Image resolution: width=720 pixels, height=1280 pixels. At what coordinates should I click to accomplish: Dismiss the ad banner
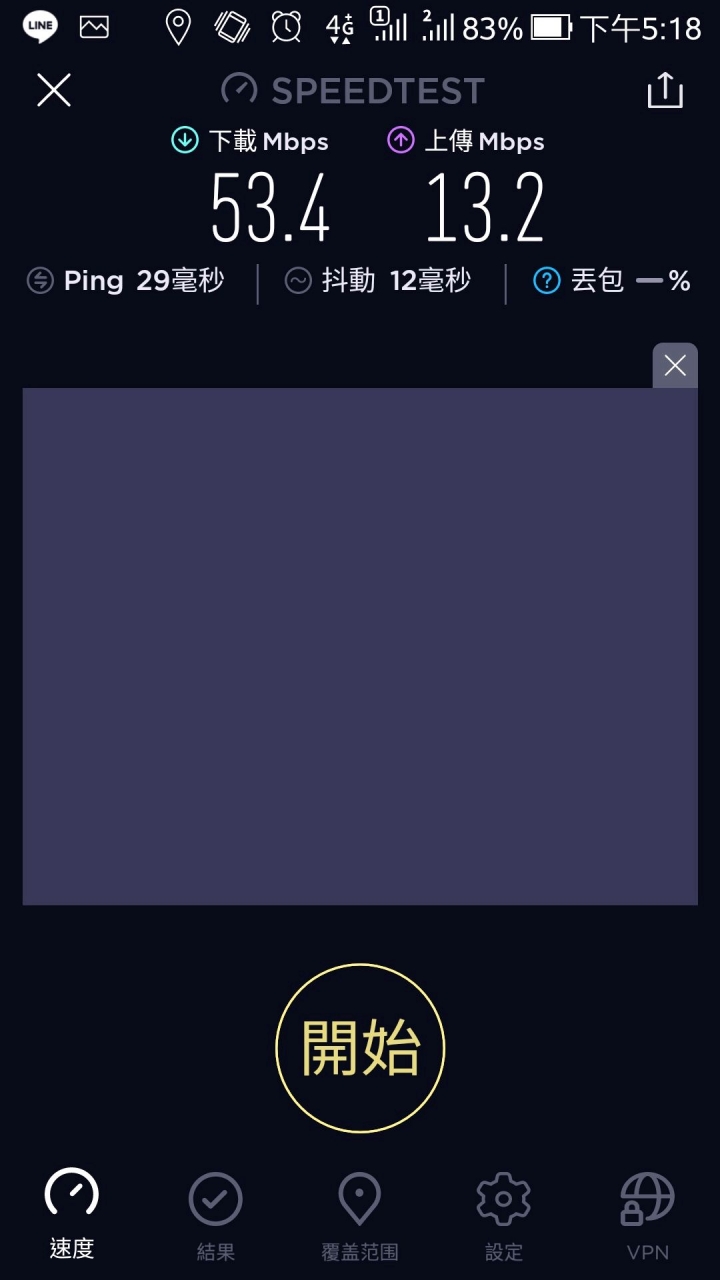coord(675,366)
